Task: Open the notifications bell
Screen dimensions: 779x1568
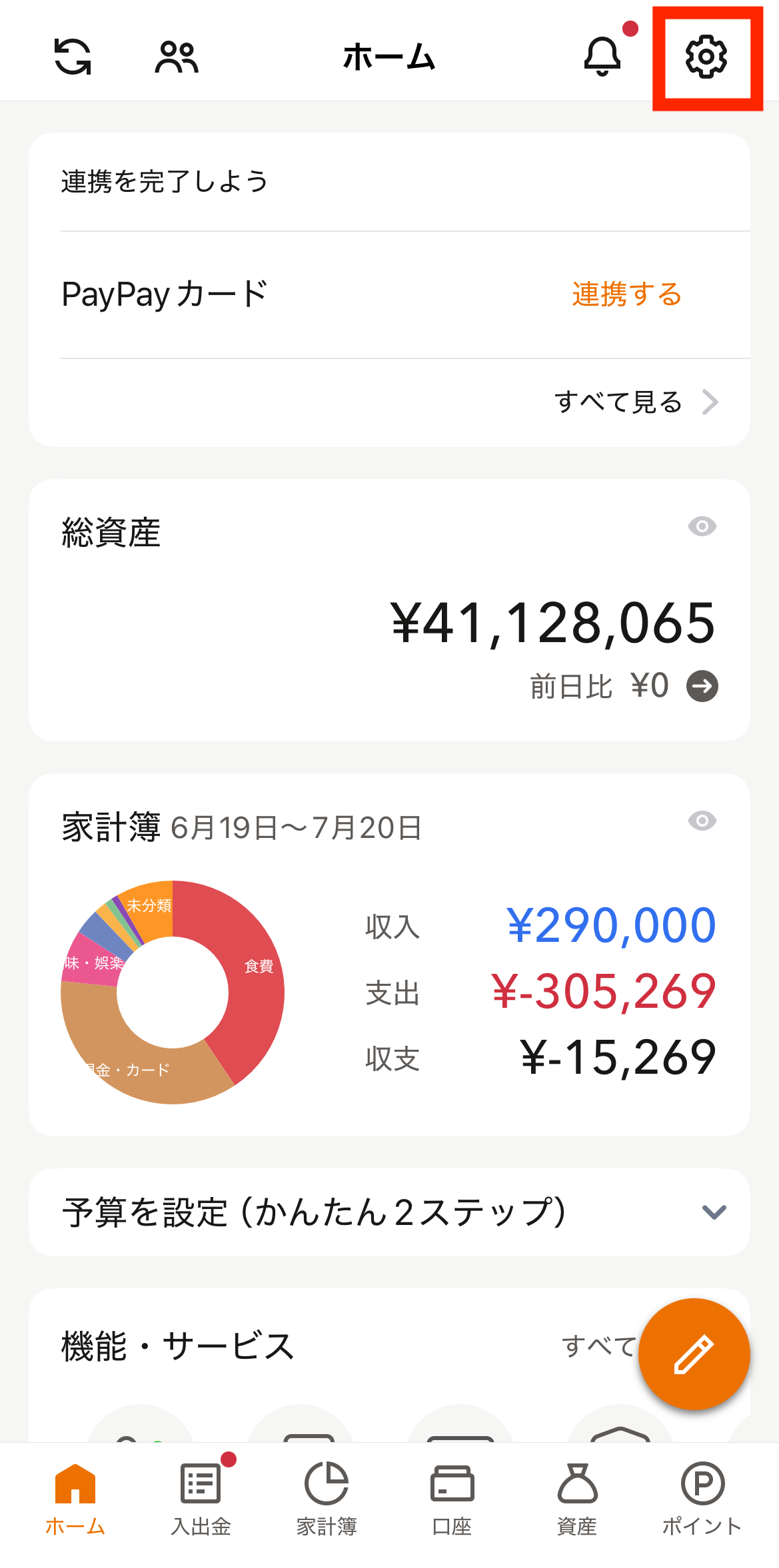Action: pyautogui.click(x=602, y=57)
